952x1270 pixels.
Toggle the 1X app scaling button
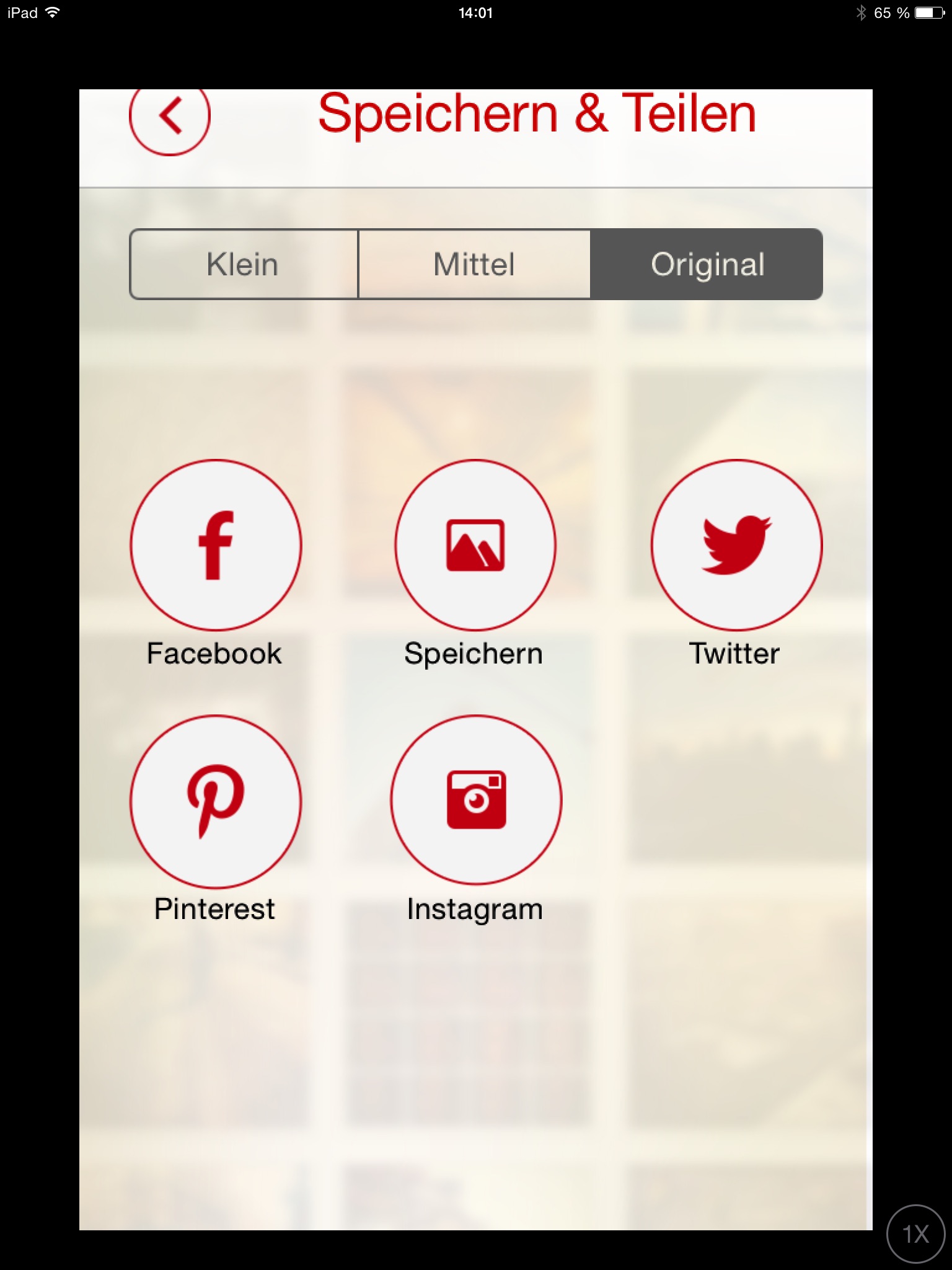point(915,1234)
